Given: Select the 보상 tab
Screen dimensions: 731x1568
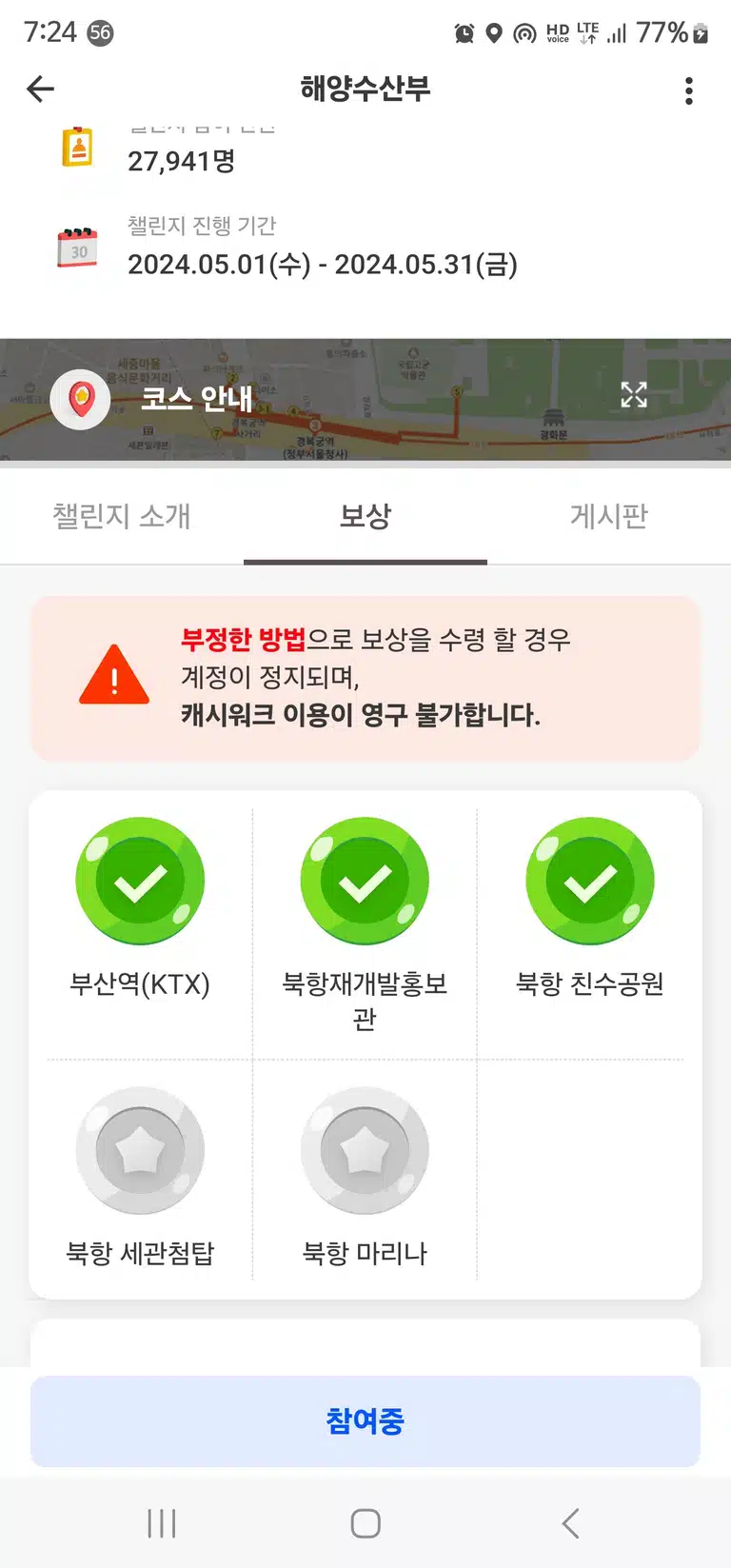Looking at the screenshot, I should tap(365, 516).
